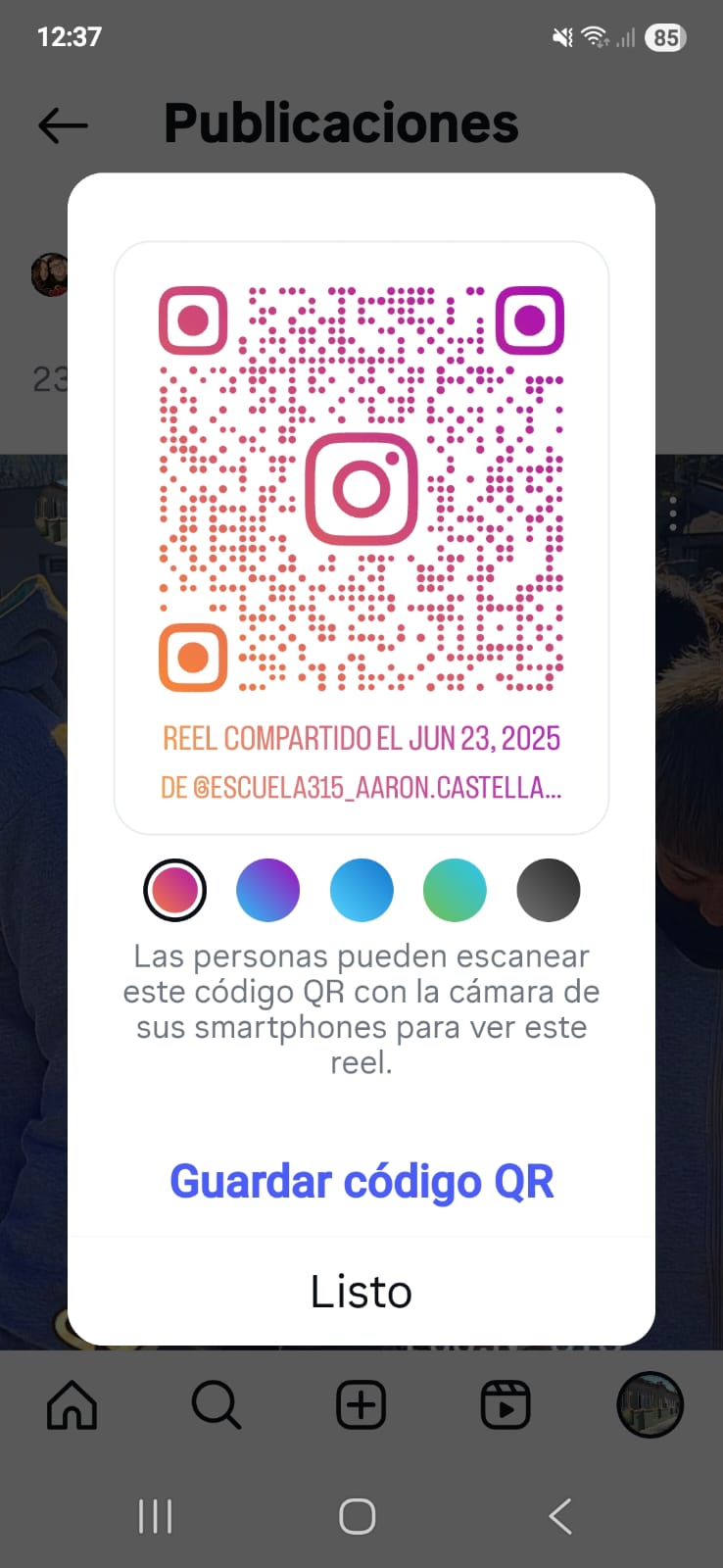This screenshot has width=723, height=1568.
Task: Apply the dark gray QR color
Action: pos(548,890)
